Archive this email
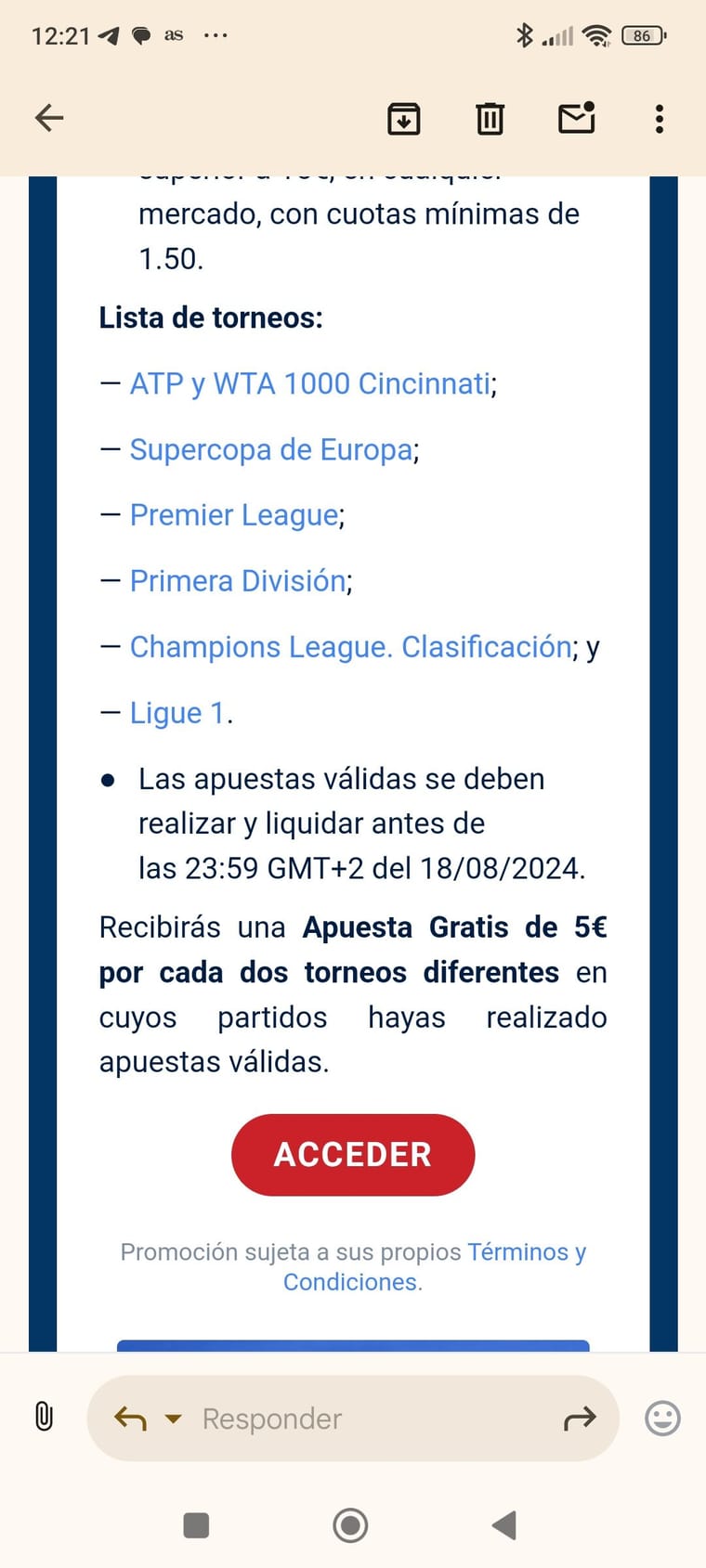Viewport: 706px width, 1568px height. click(403, 119)
